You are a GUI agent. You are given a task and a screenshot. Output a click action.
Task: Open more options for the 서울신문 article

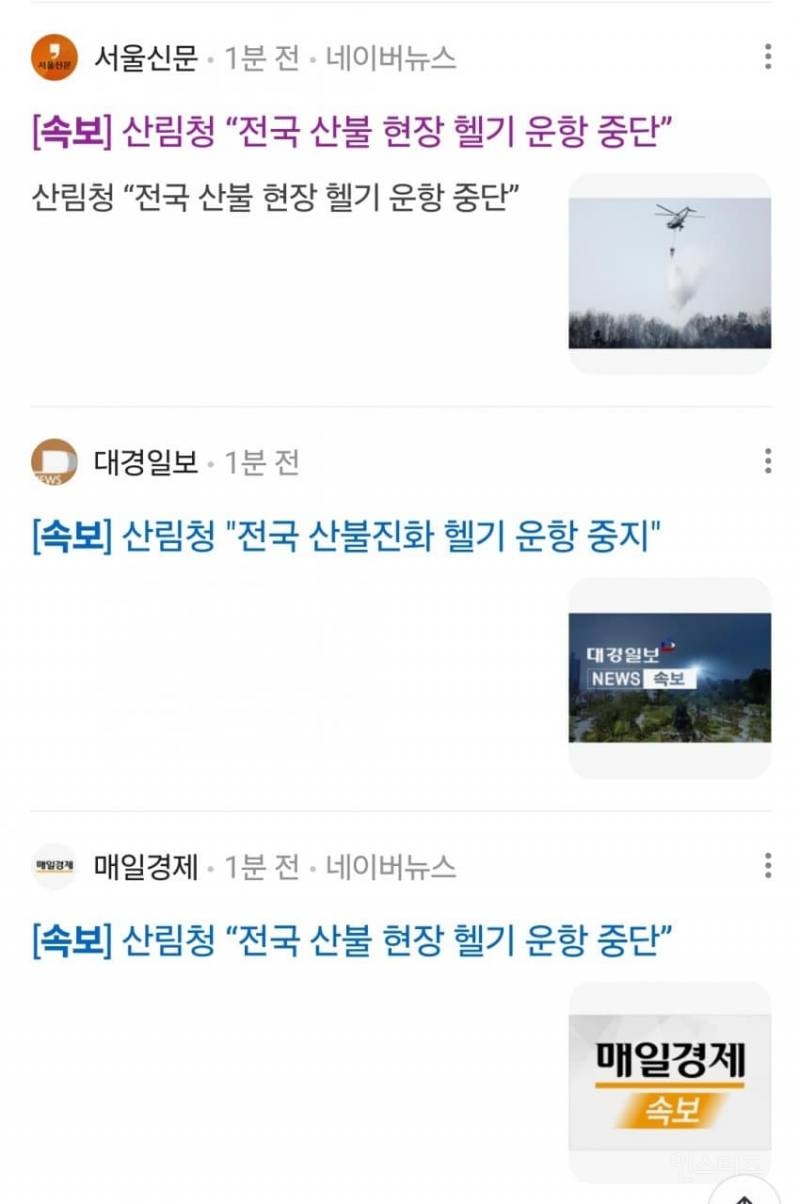coord(766,57)
